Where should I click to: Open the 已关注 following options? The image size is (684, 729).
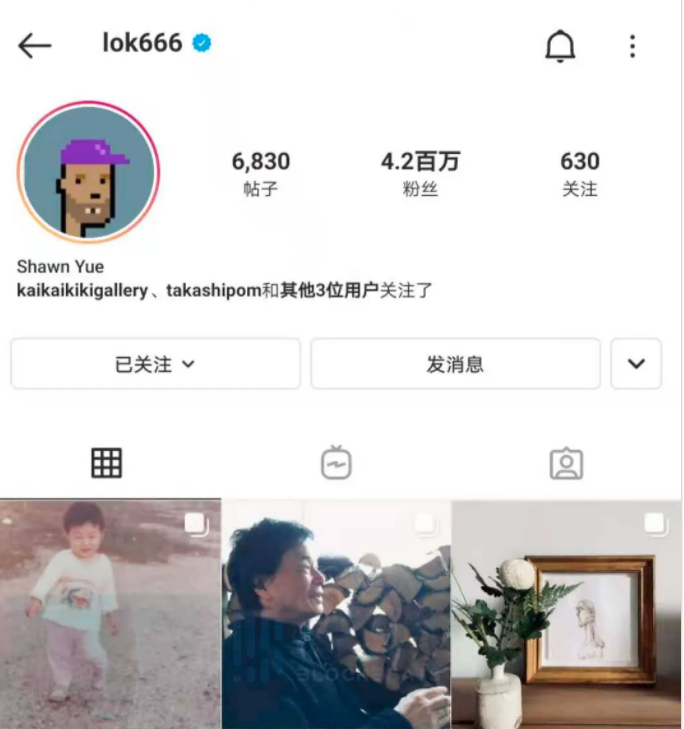click(x=155, y=364)
